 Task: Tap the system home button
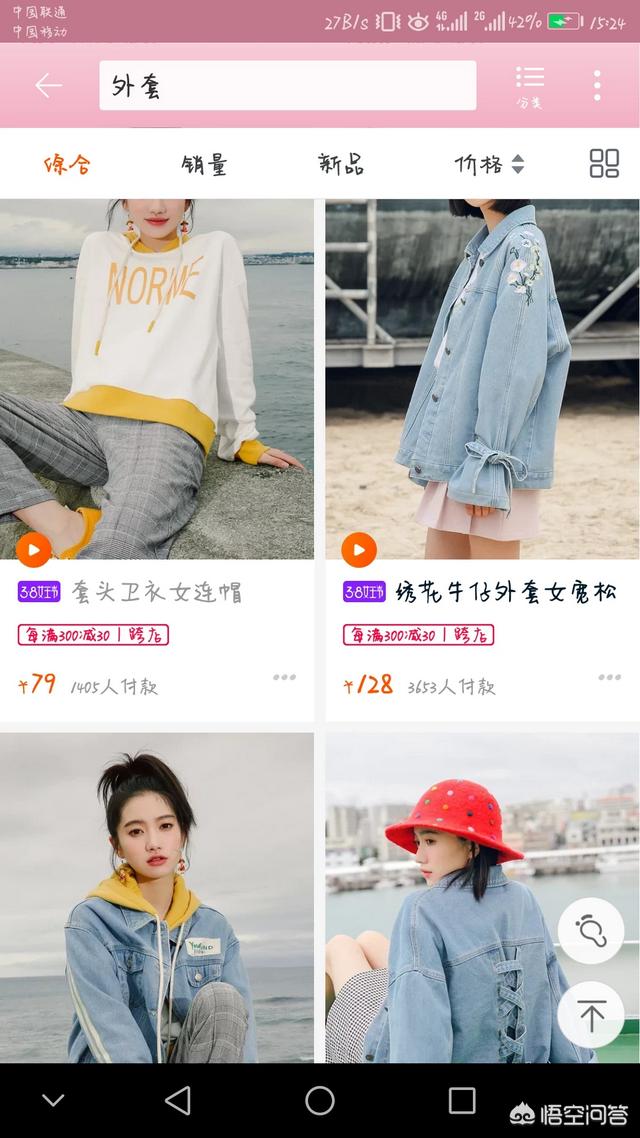click(x=319, y=1100)
